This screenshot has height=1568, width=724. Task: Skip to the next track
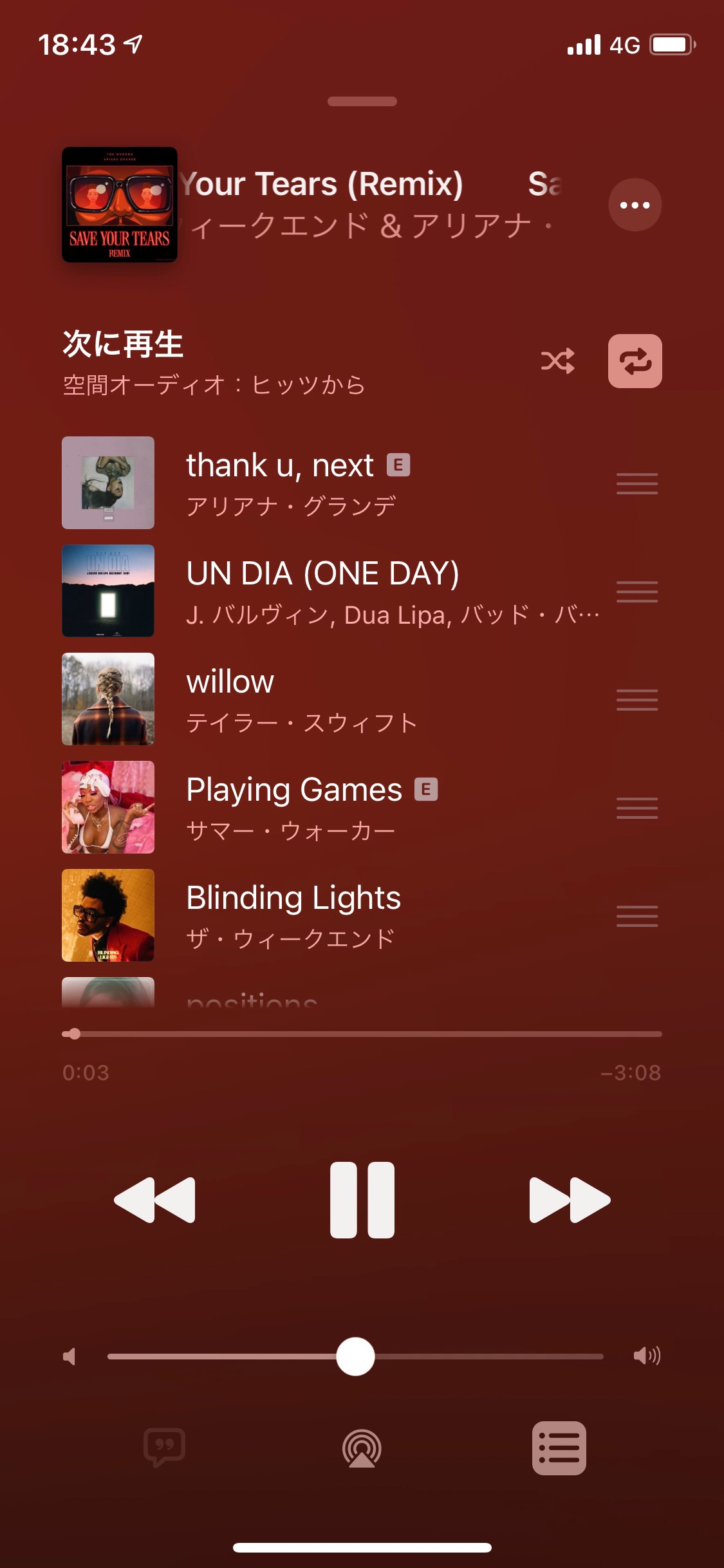[x=570, y=1200]
